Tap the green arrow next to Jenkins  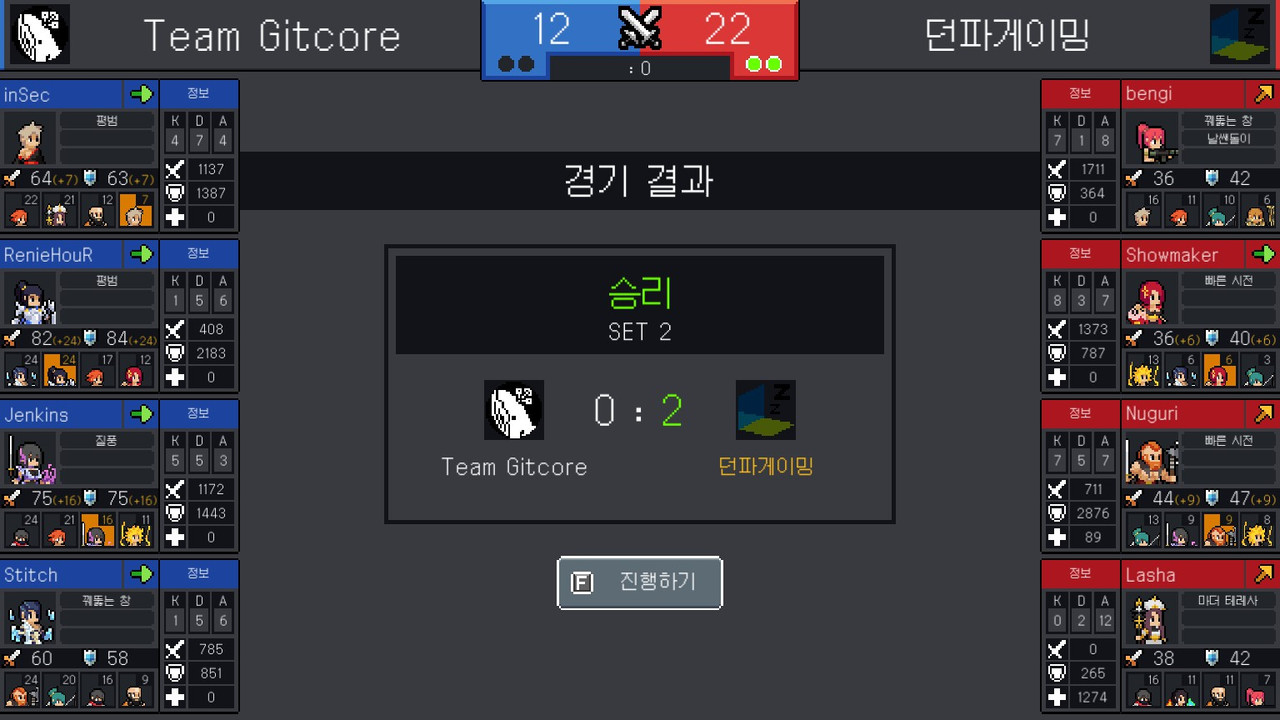pos(142,414)
